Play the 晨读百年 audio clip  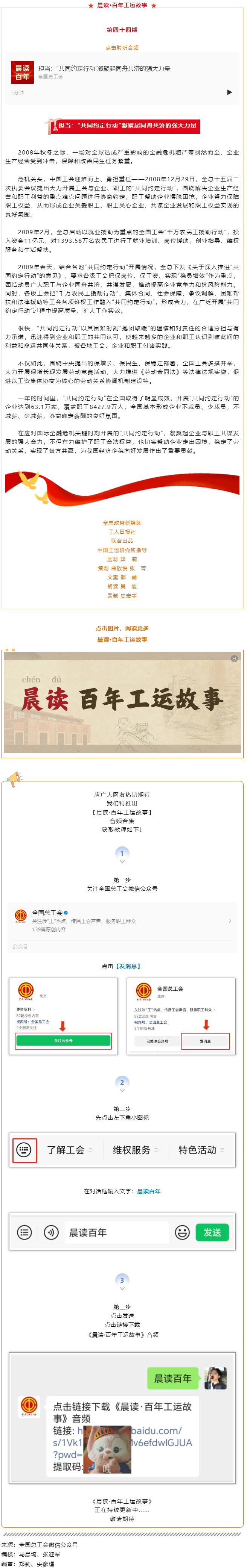[229, 92]
